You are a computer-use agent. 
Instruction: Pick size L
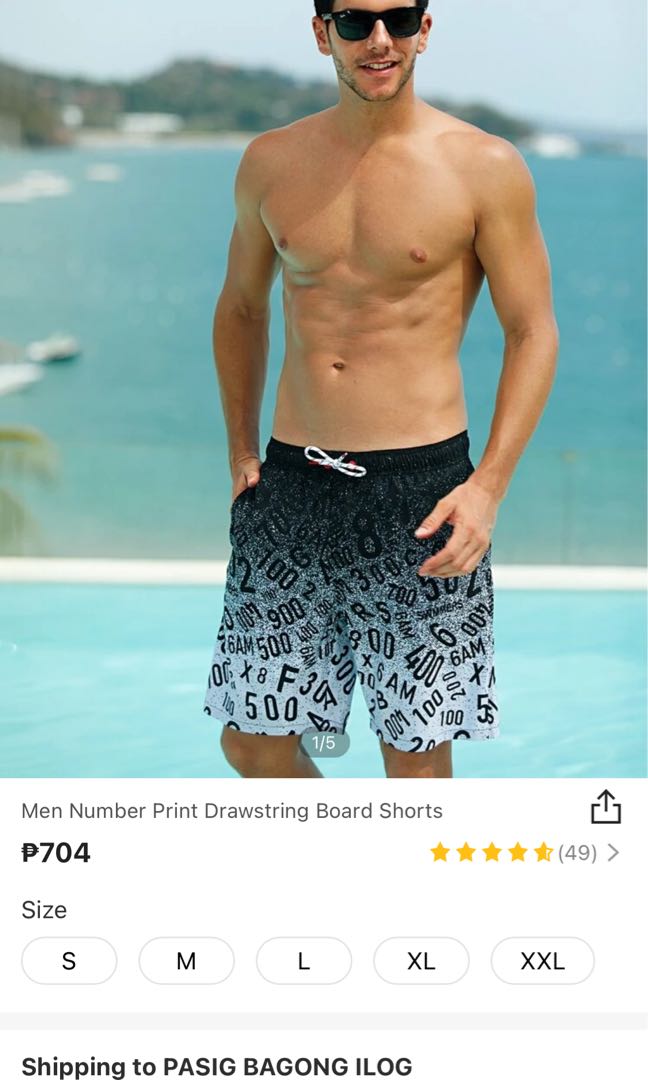(304, 961)
